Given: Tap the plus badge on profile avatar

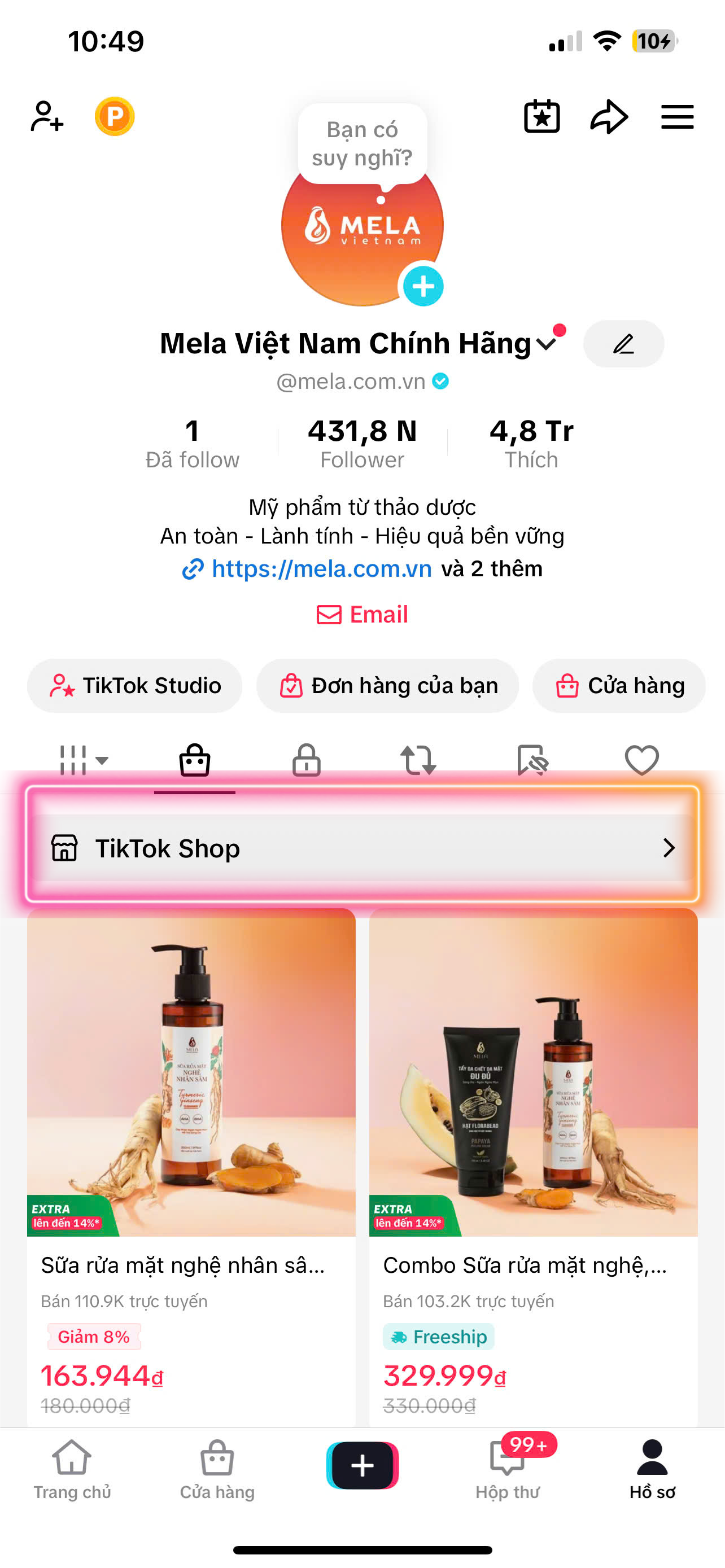Looking at the screenshot, I should tap(423, 286).
